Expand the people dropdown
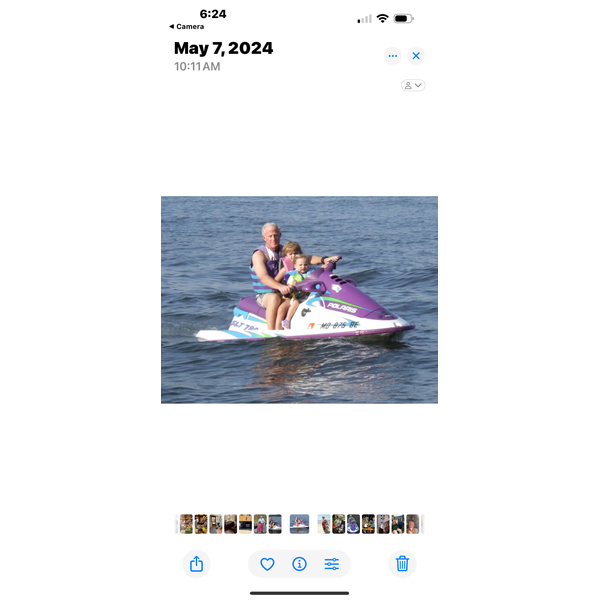This screenshot has width=600, height=600. click(412, 85)
